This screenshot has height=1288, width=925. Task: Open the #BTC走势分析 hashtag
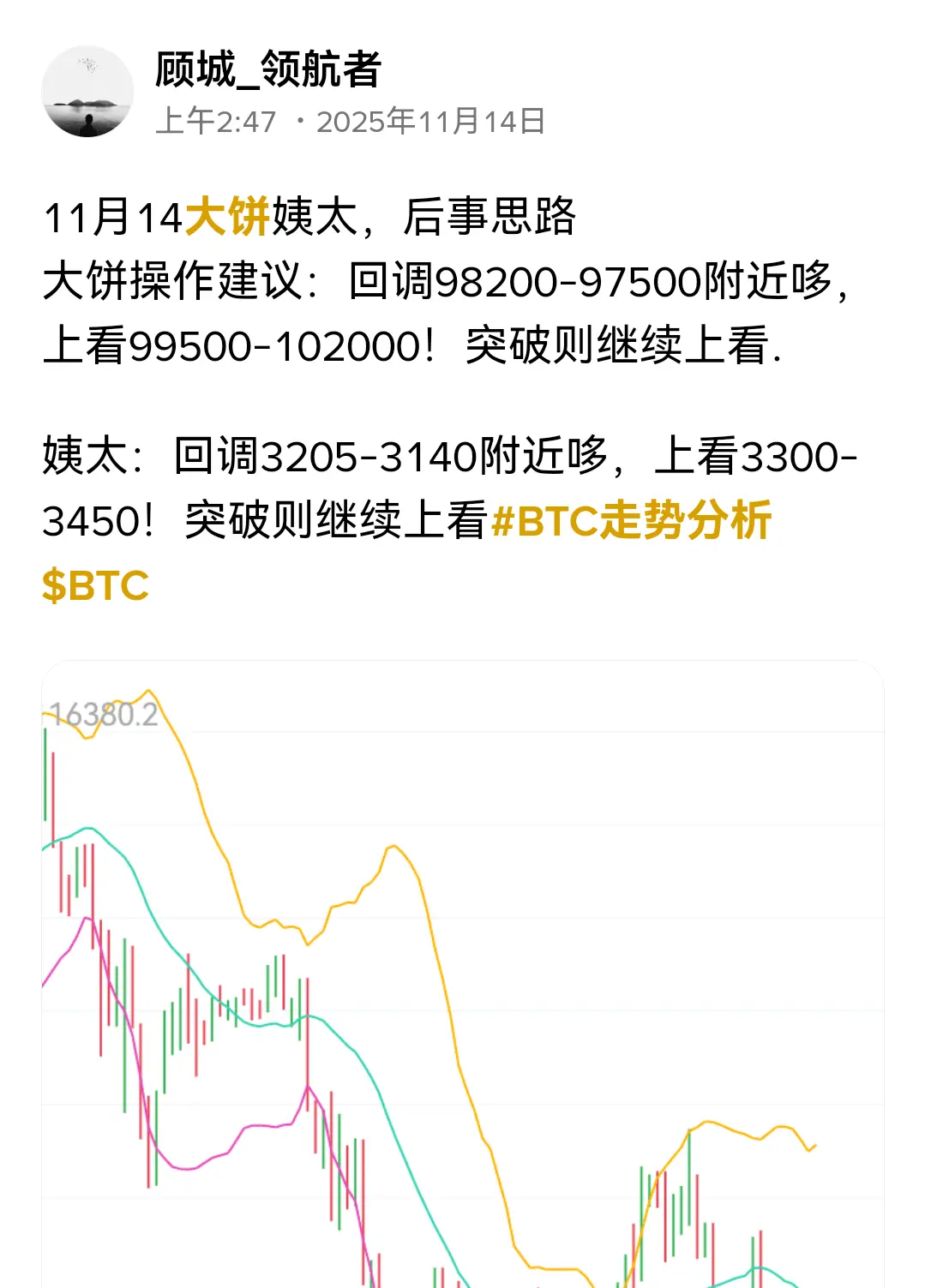pyautogui.click(x=632, y=521)
